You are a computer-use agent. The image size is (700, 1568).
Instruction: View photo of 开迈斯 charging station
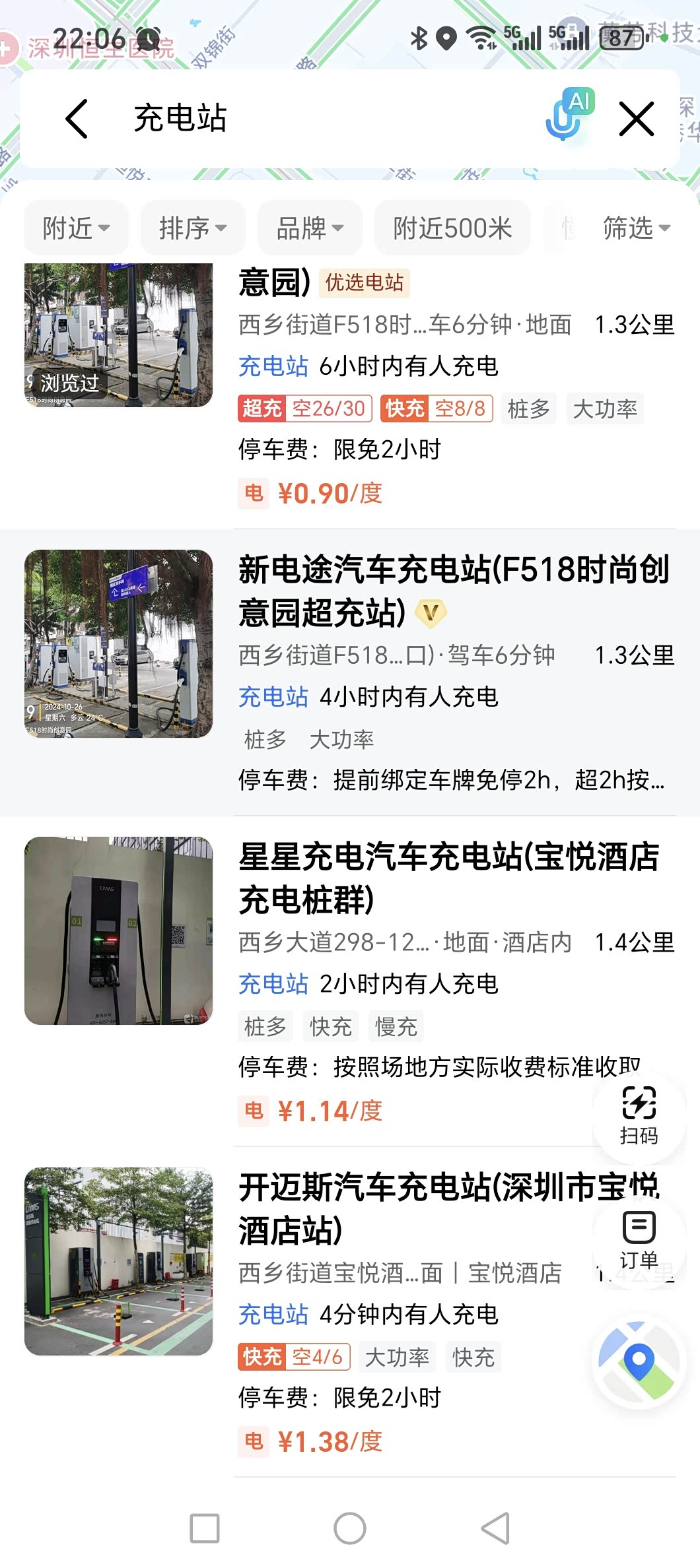pyautogui.click(x=119, y=1261)
